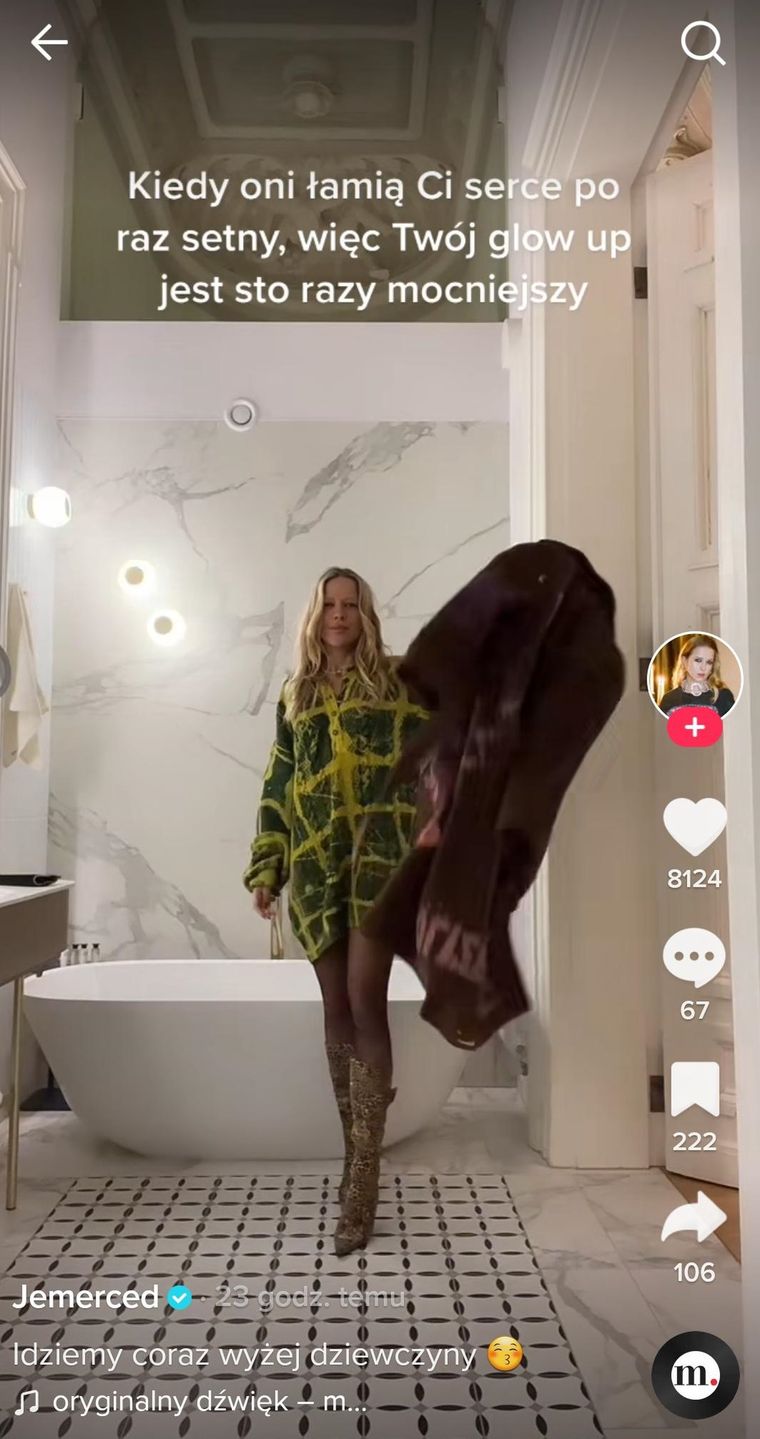
Task: Like the video with the heart icon
Action: [x=695, y=827]
